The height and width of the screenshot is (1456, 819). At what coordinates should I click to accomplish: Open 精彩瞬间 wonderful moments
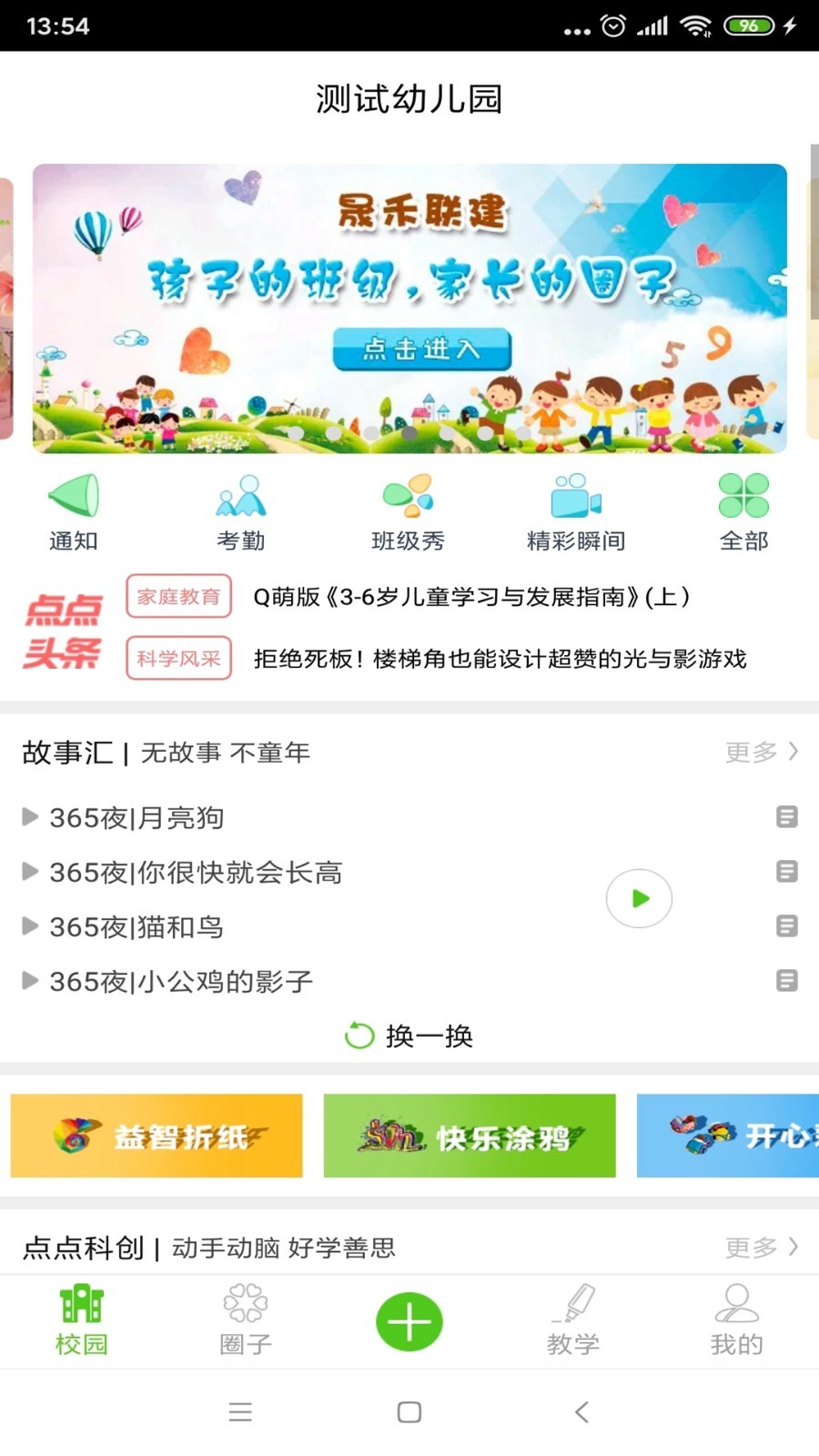[x=575, y=510]
